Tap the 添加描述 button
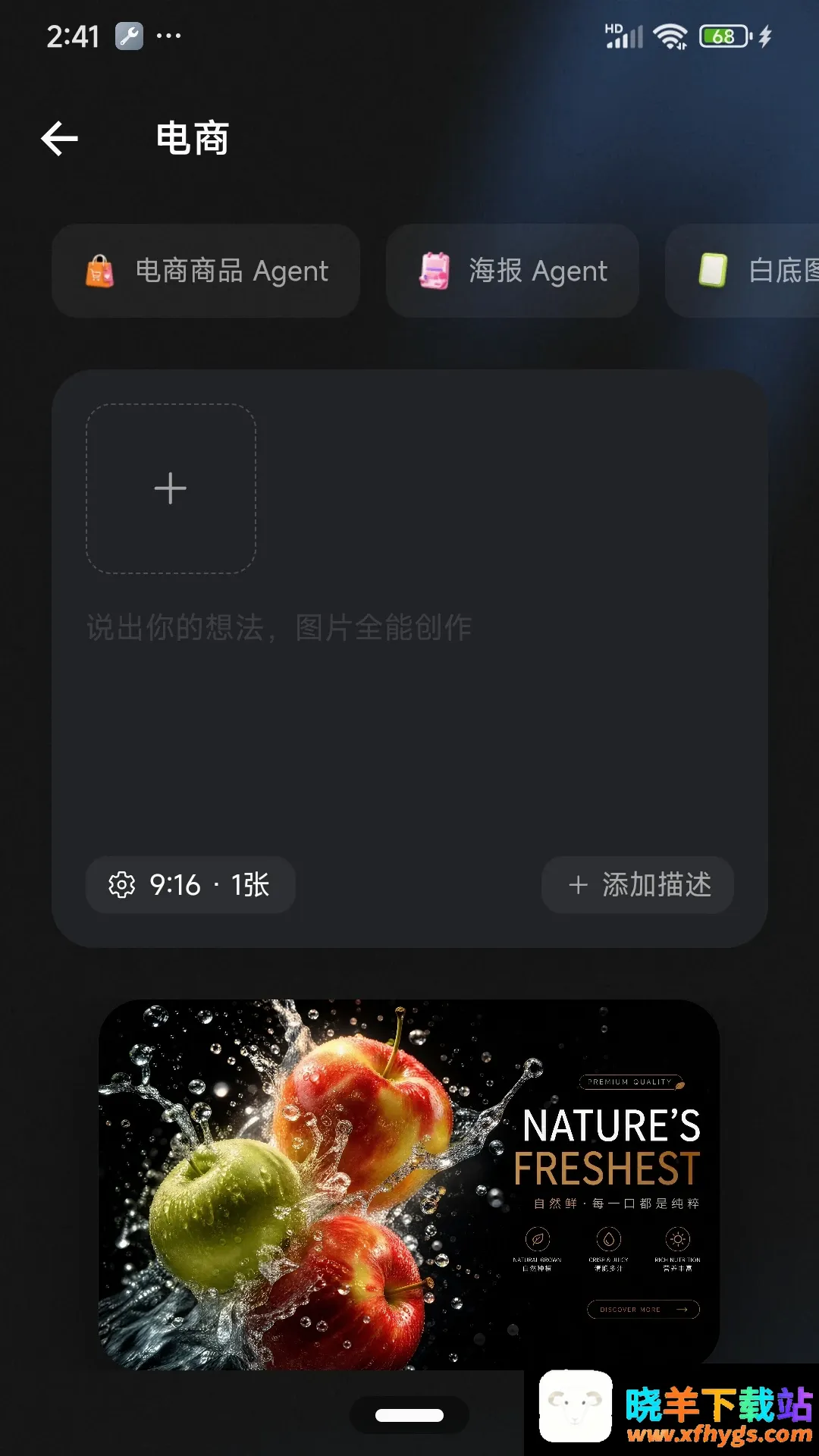 click(x=638, y=885)
